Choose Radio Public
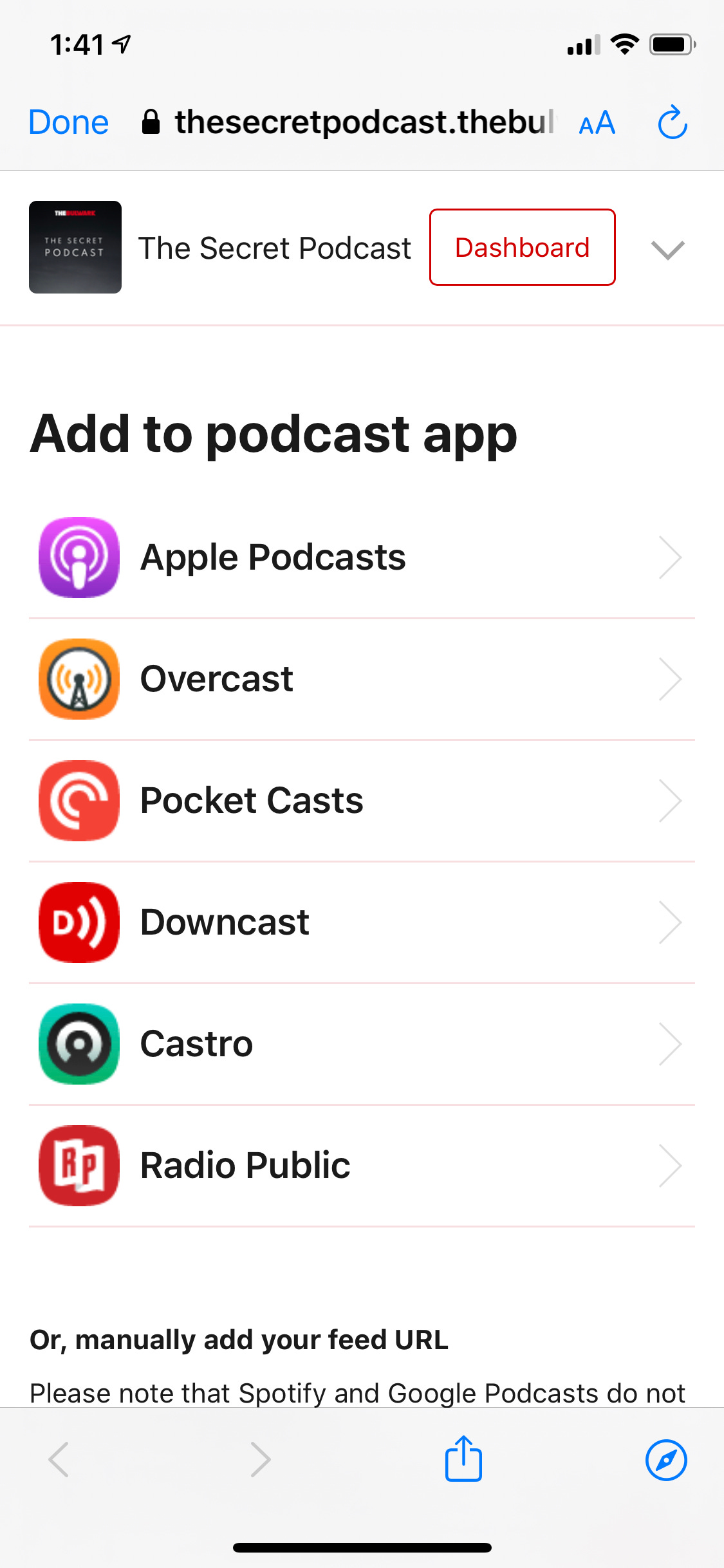 point(362,1166)
